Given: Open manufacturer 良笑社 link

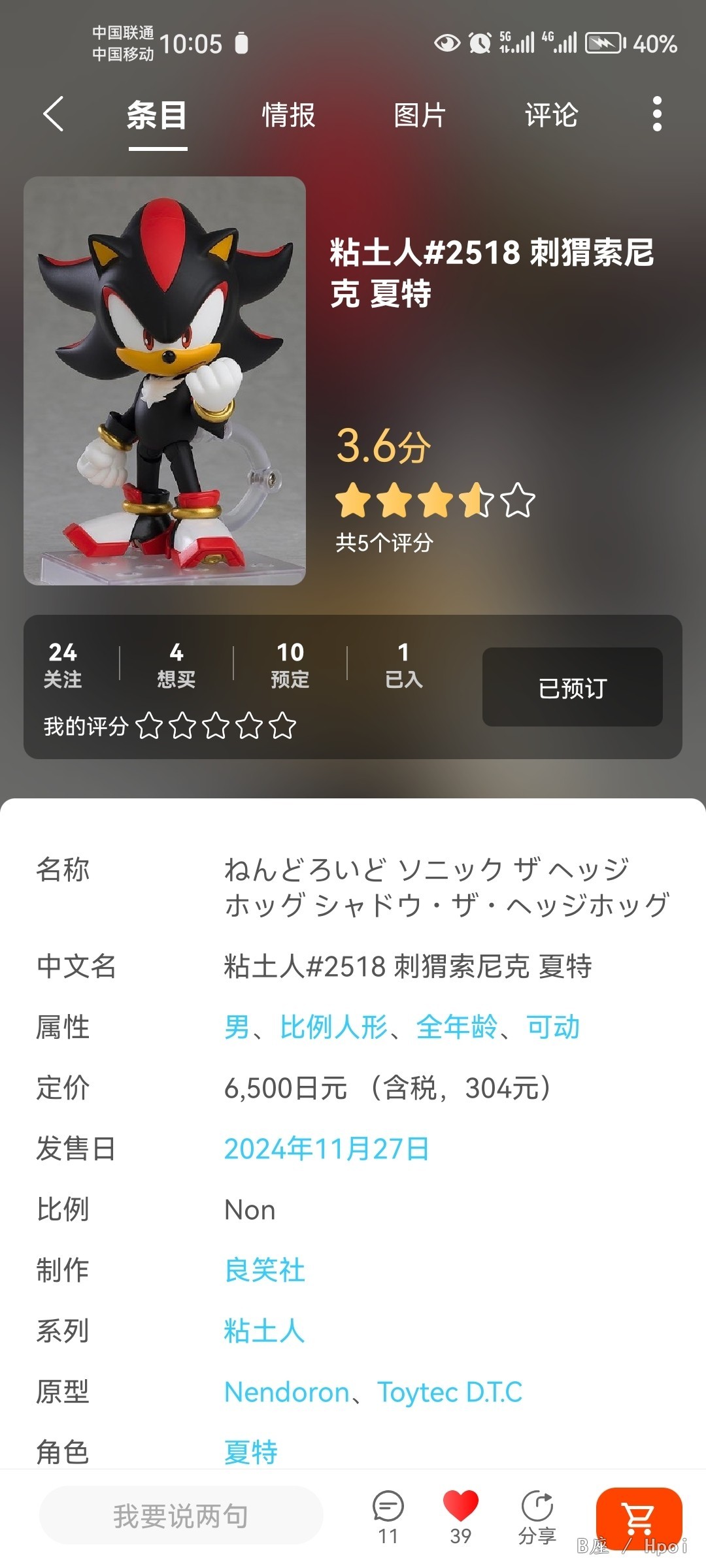Looking at the screenshot, I should [264, 1270].
